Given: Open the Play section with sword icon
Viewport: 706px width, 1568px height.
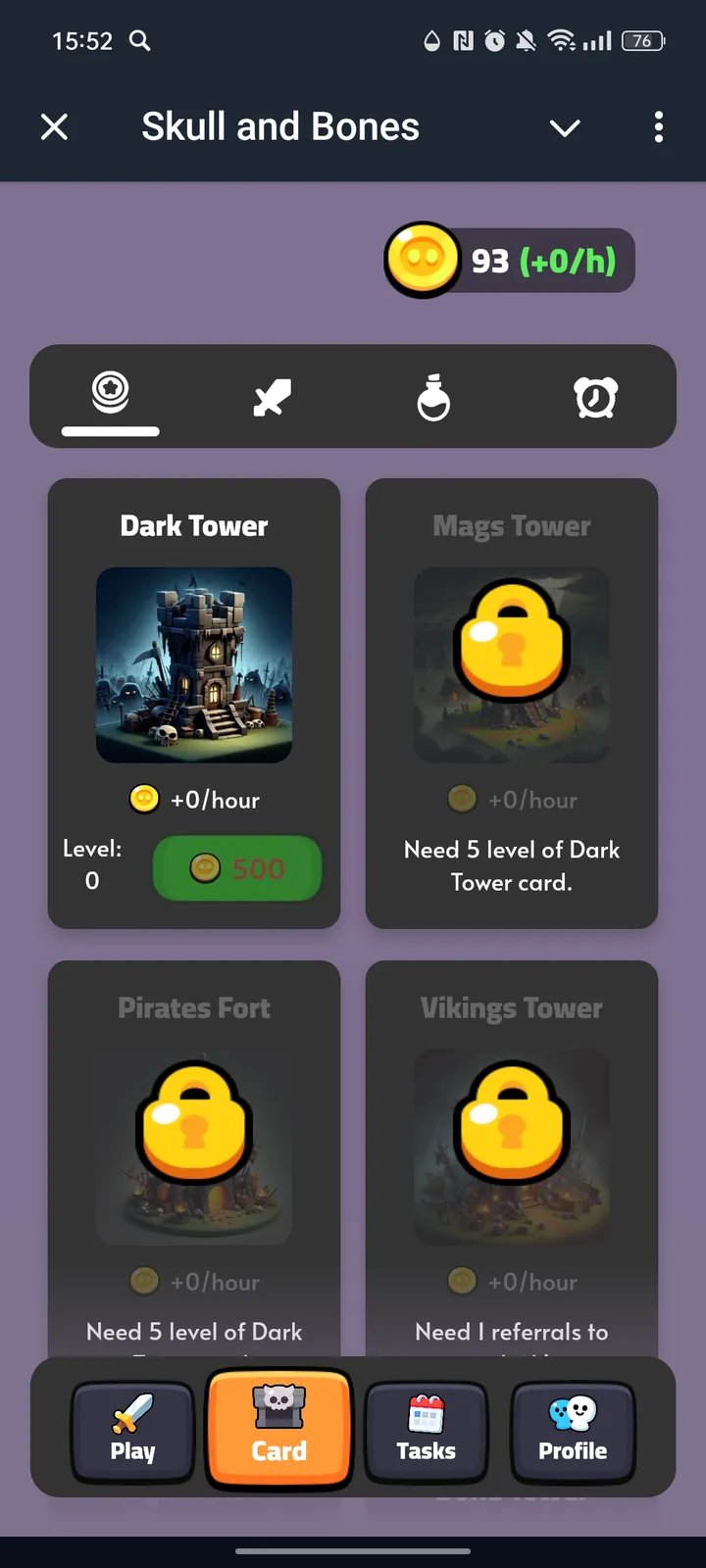Looking at the screenshot, I should [132, 1429].
